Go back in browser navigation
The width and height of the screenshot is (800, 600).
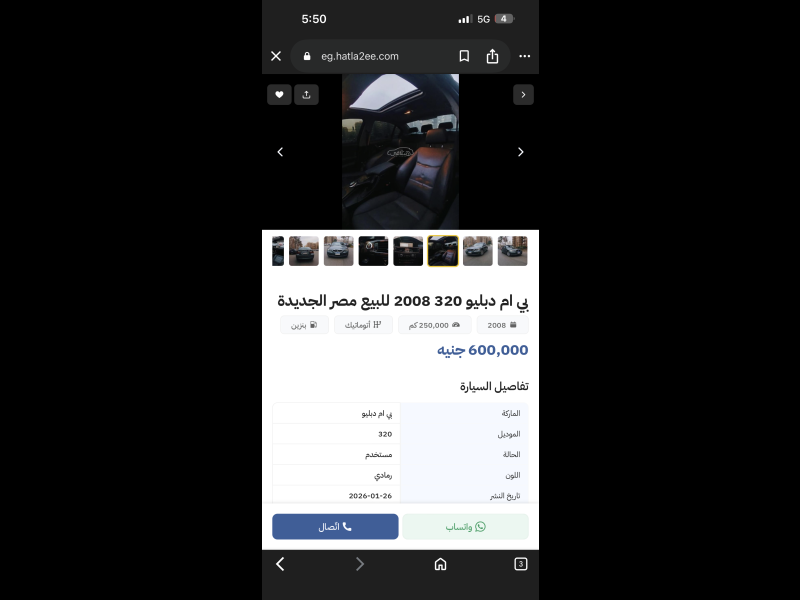point(280,564)
